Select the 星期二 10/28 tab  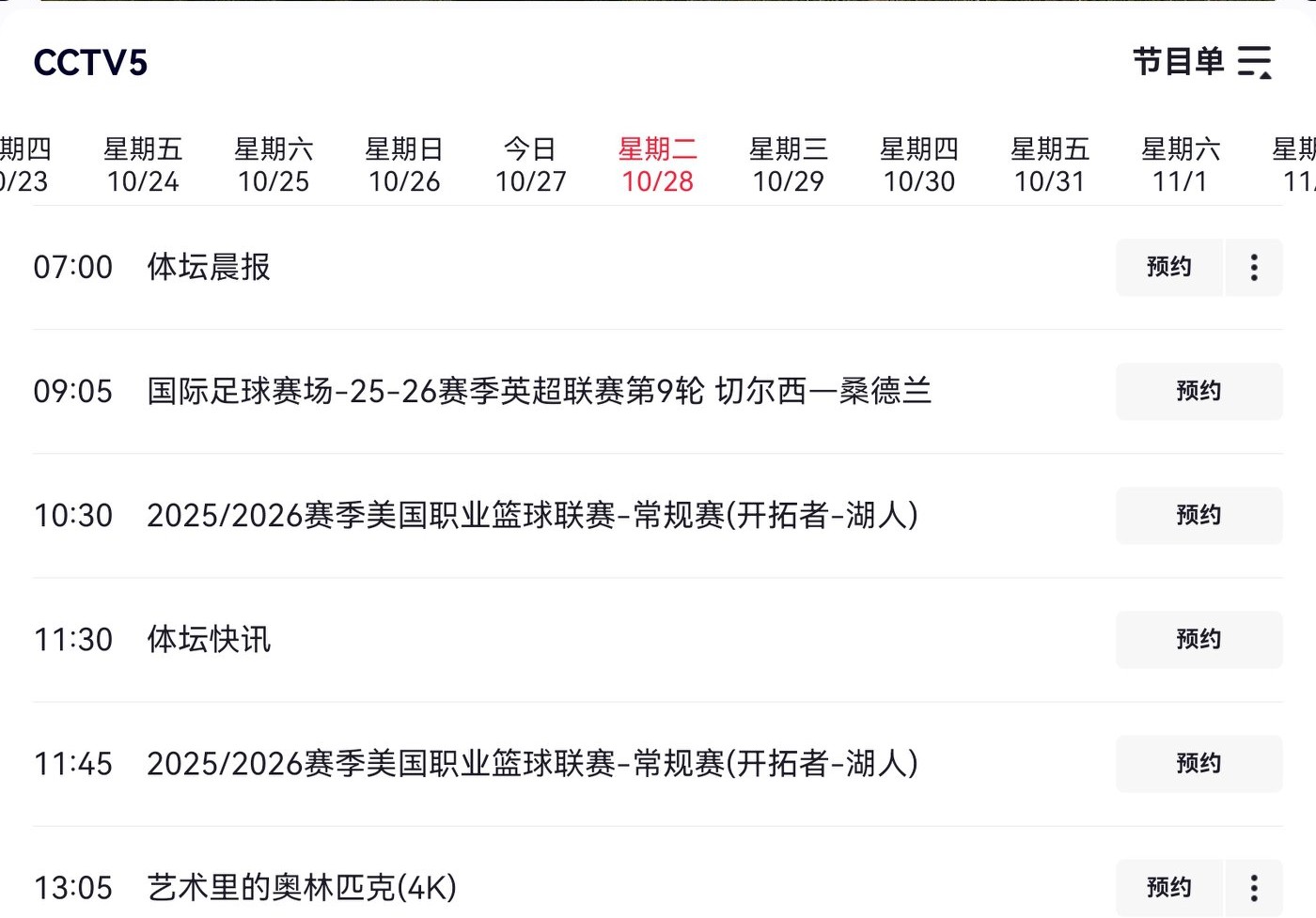[658, 164]
